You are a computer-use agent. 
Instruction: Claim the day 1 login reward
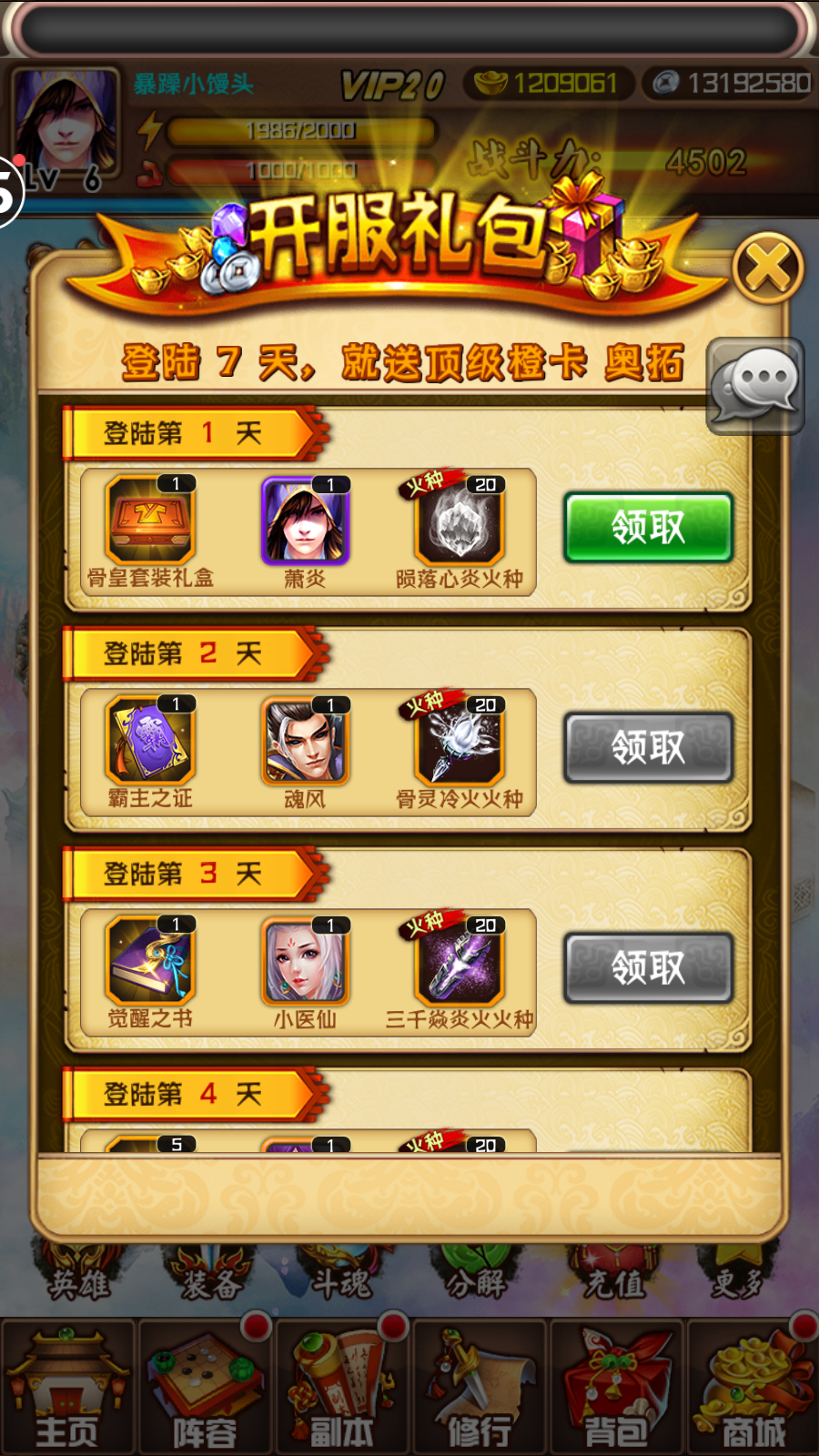click(648, 528)
